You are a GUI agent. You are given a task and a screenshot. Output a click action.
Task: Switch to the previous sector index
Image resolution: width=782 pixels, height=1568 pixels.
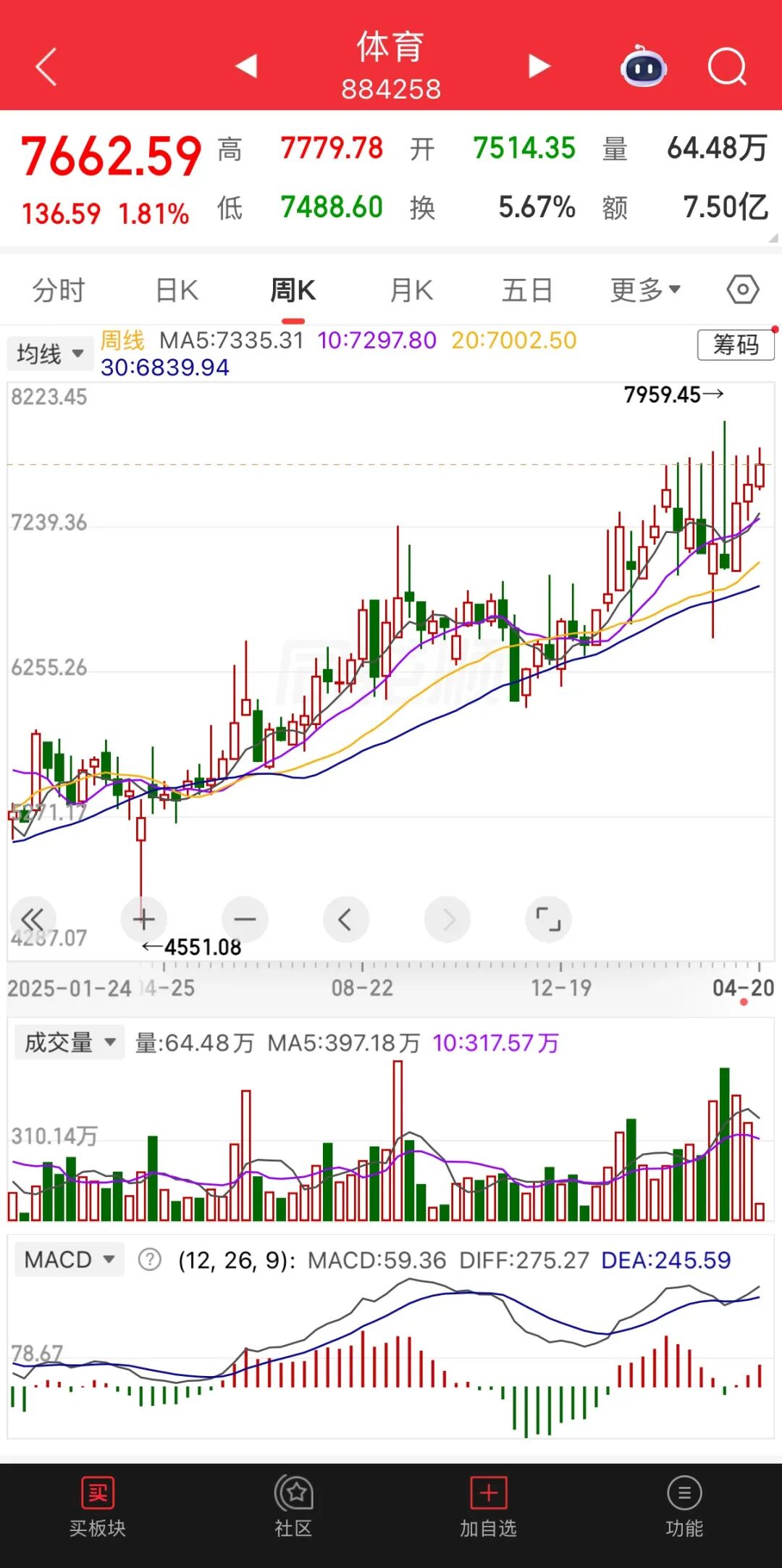point(246,66)
